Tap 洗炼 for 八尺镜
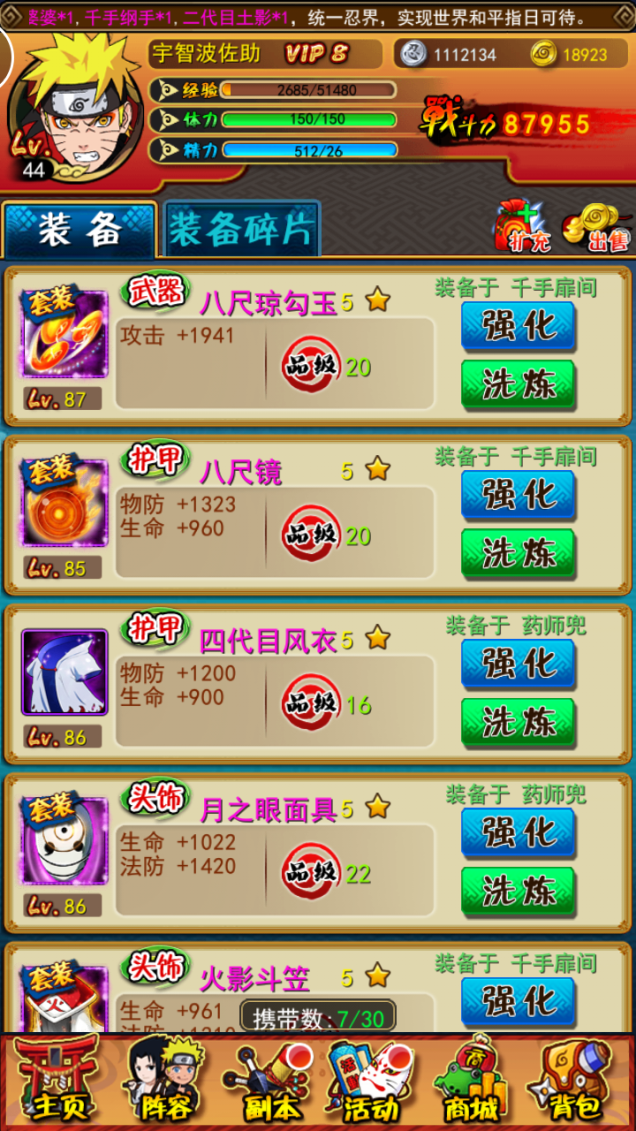 point(518,554)
